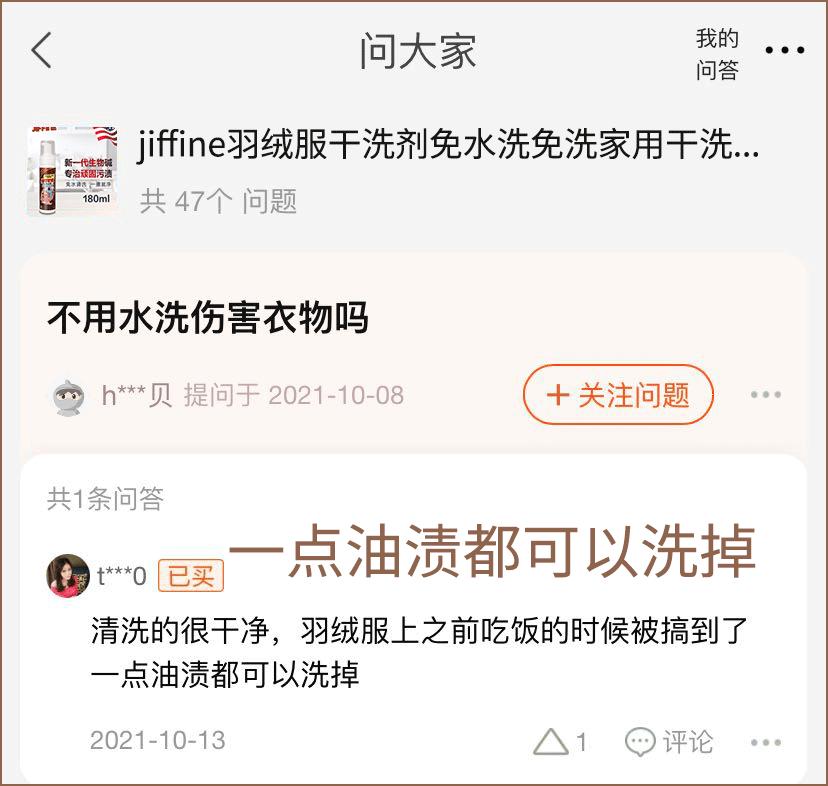Upvote the answer by t***0
The width and height of the screenshot is (828, 786).
tap(560, 741)
